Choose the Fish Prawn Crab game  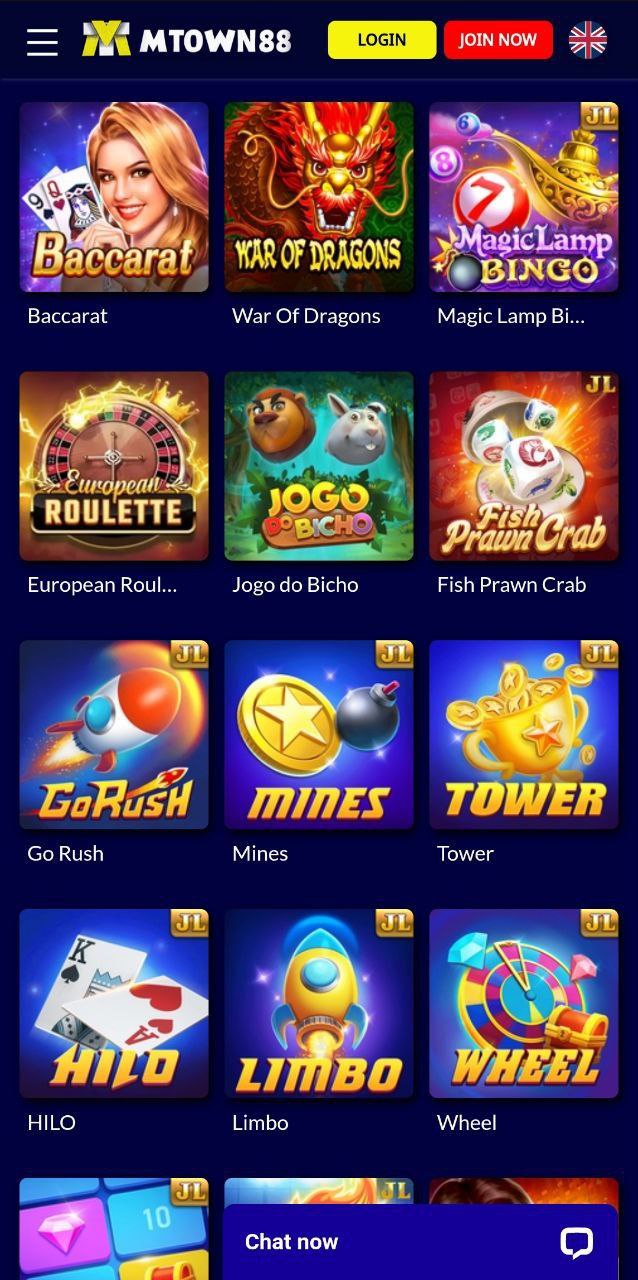[524, 466]
